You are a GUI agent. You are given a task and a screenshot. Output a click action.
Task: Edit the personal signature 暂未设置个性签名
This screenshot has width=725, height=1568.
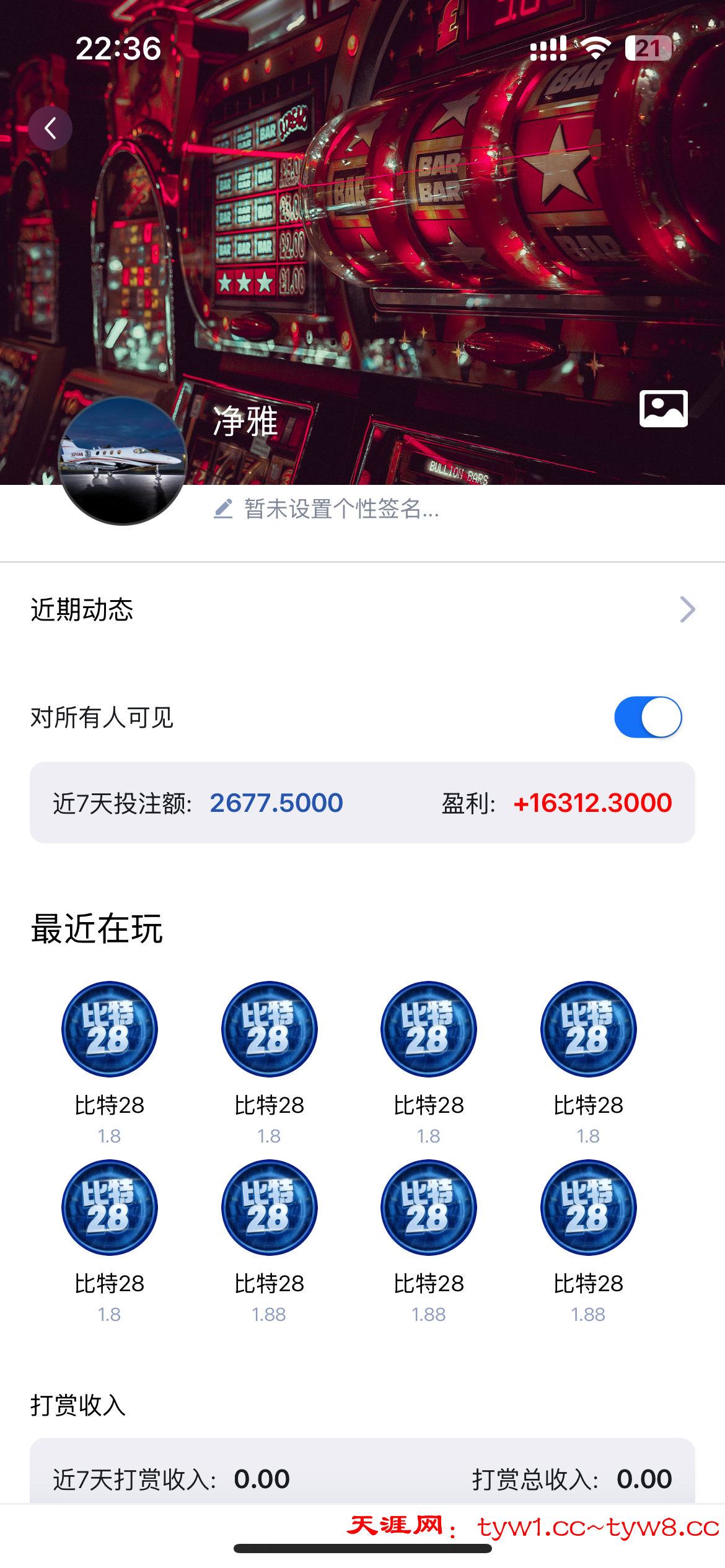tap(327, 509)
